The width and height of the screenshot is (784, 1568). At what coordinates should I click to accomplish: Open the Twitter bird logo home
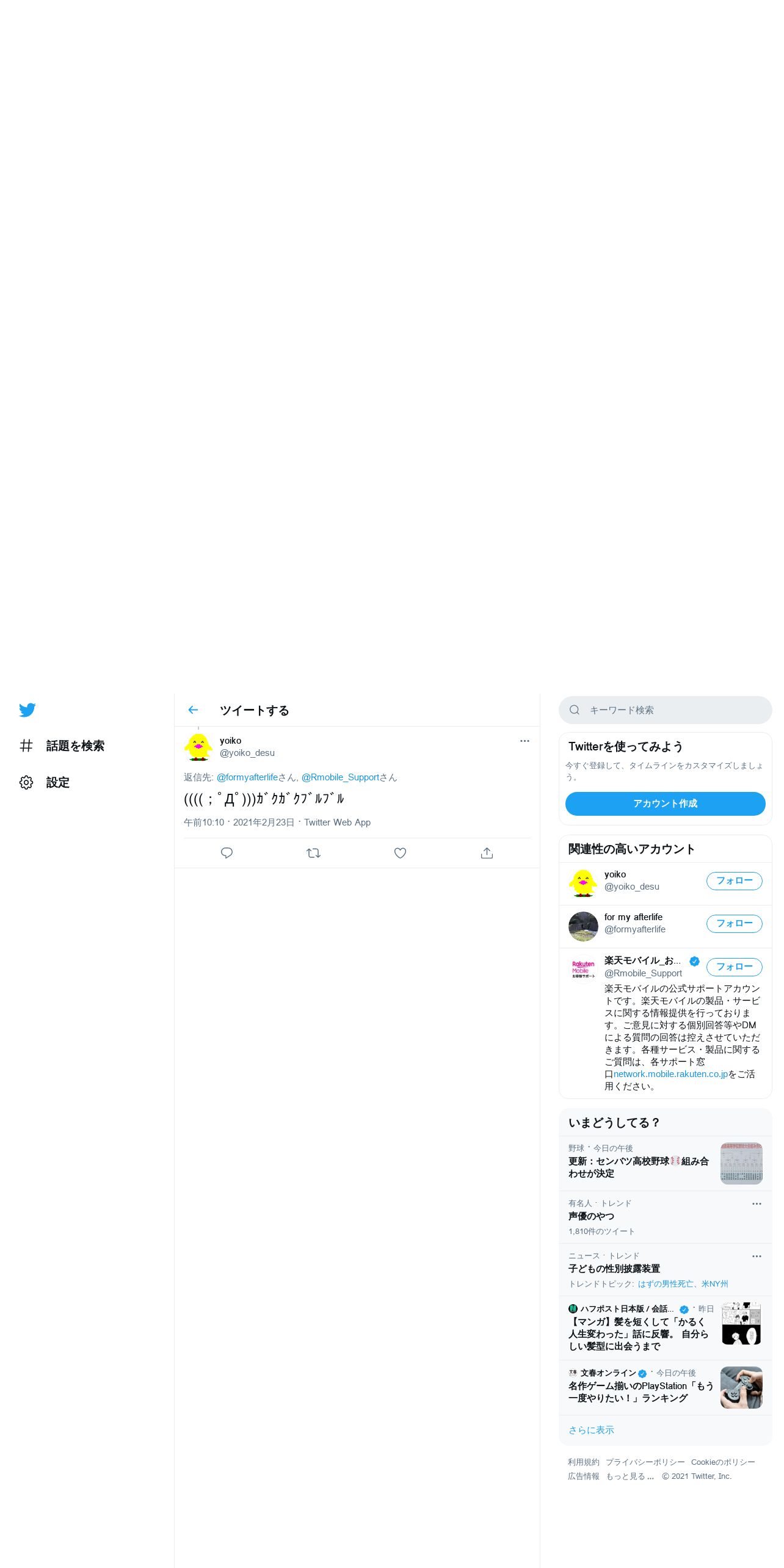coord(27,710)
